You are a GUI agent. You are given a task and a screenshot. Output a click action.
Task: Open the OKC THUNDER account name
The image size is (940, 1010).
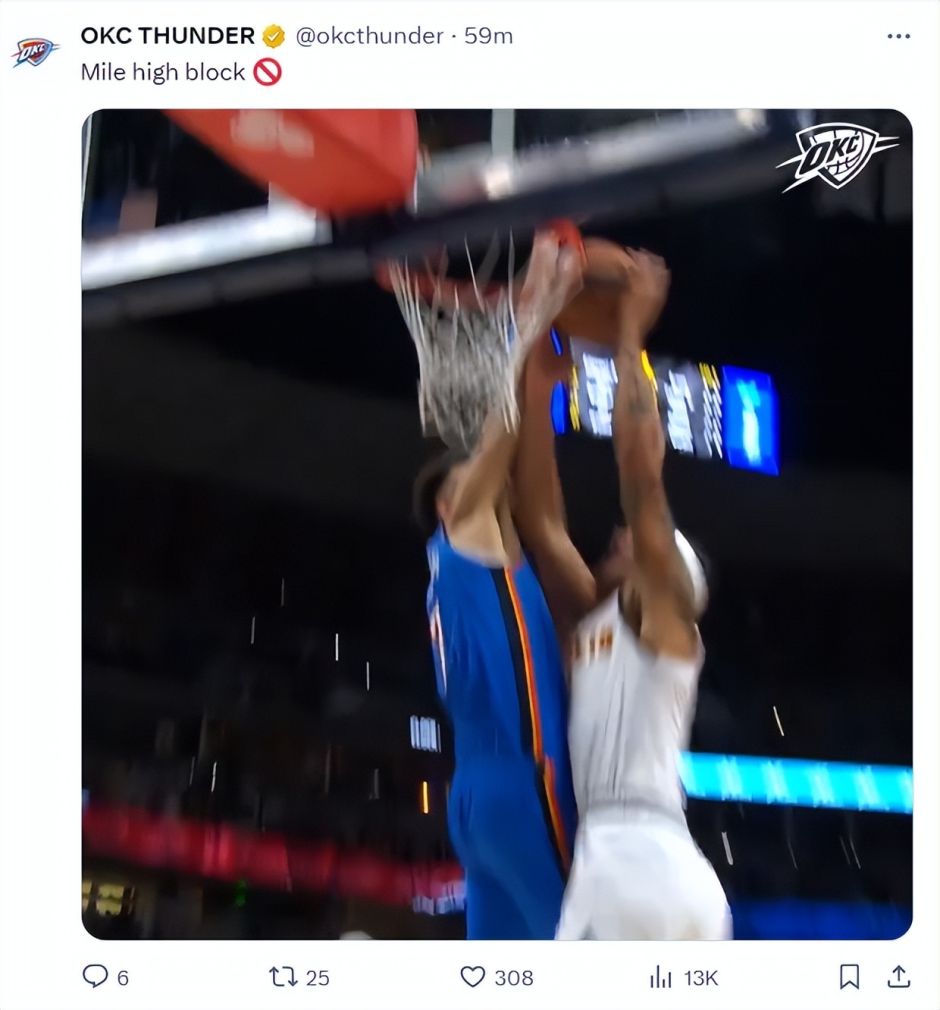(x=167, y=36)
